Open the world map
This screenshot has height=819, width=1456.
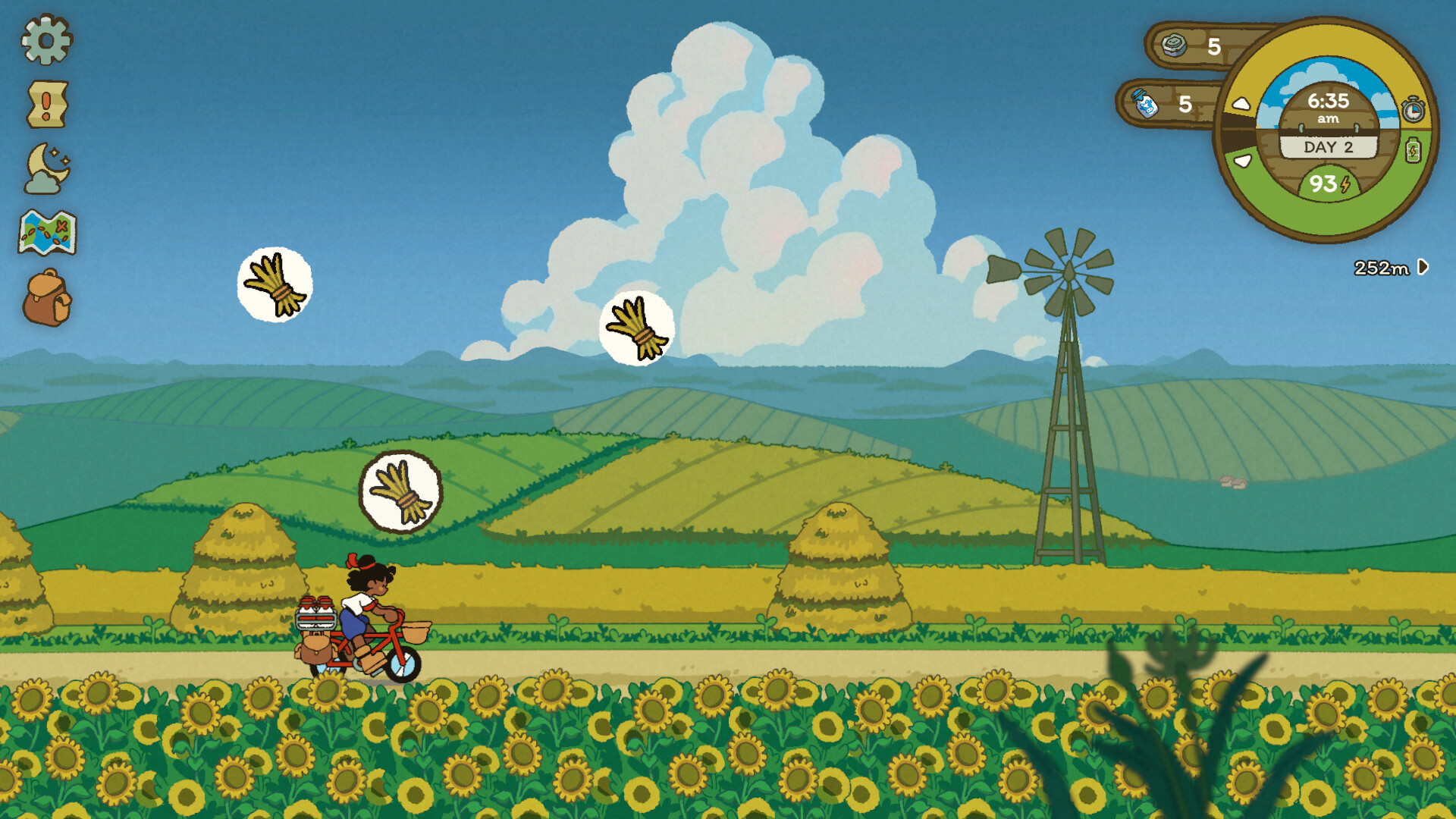[48, 233]
